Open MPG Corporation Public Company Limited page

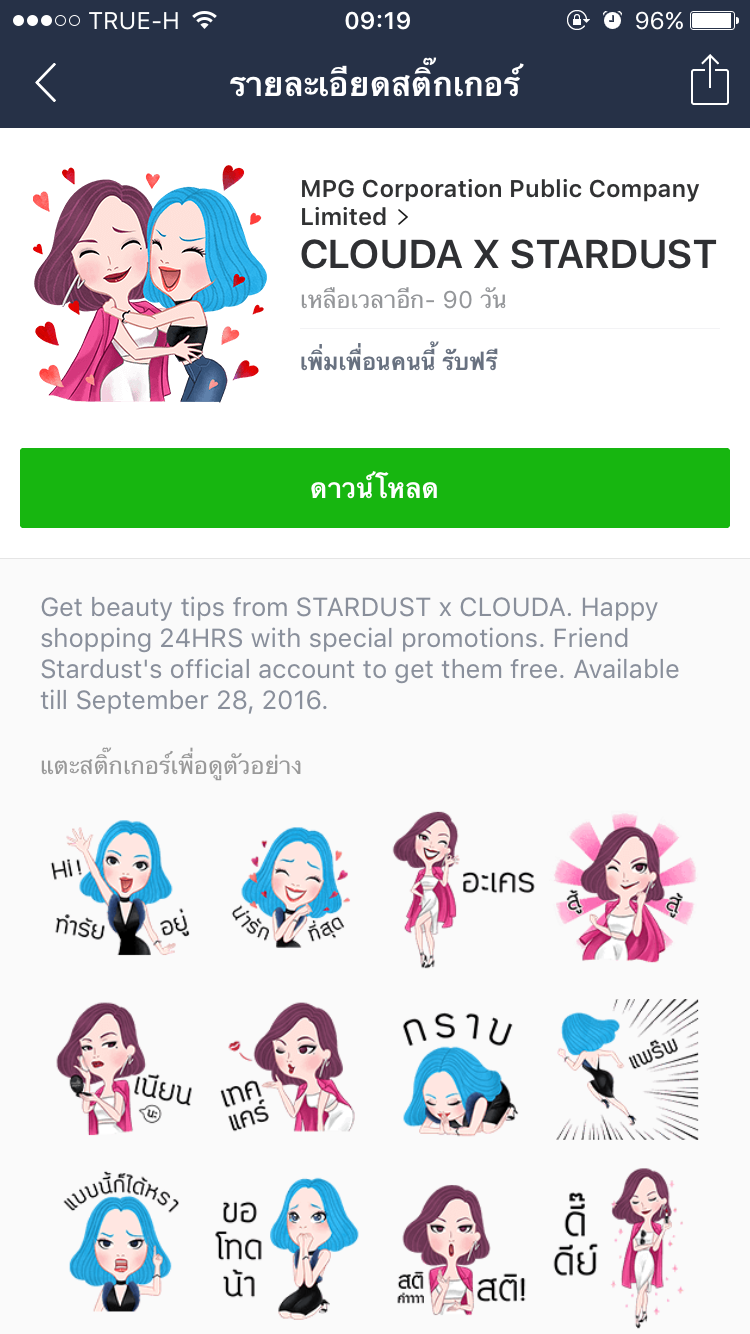(500, 203)
